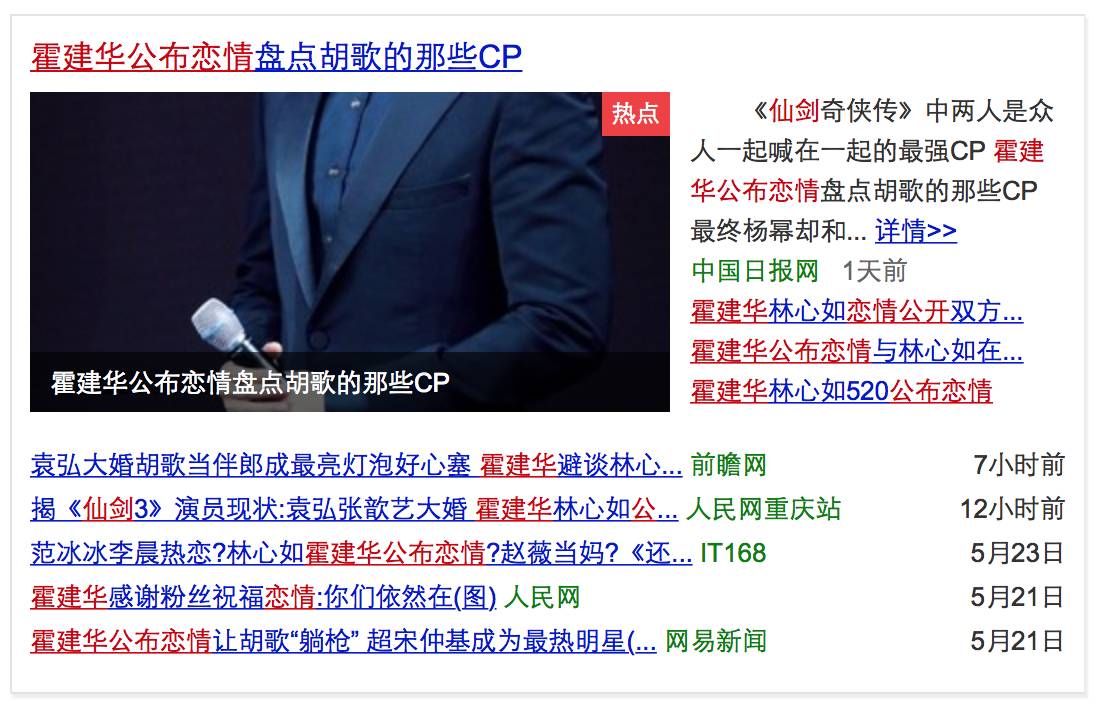Open link 霍建华公布恋情与林心如在...
1102x712 pixels.
click(x=856, y=352)
